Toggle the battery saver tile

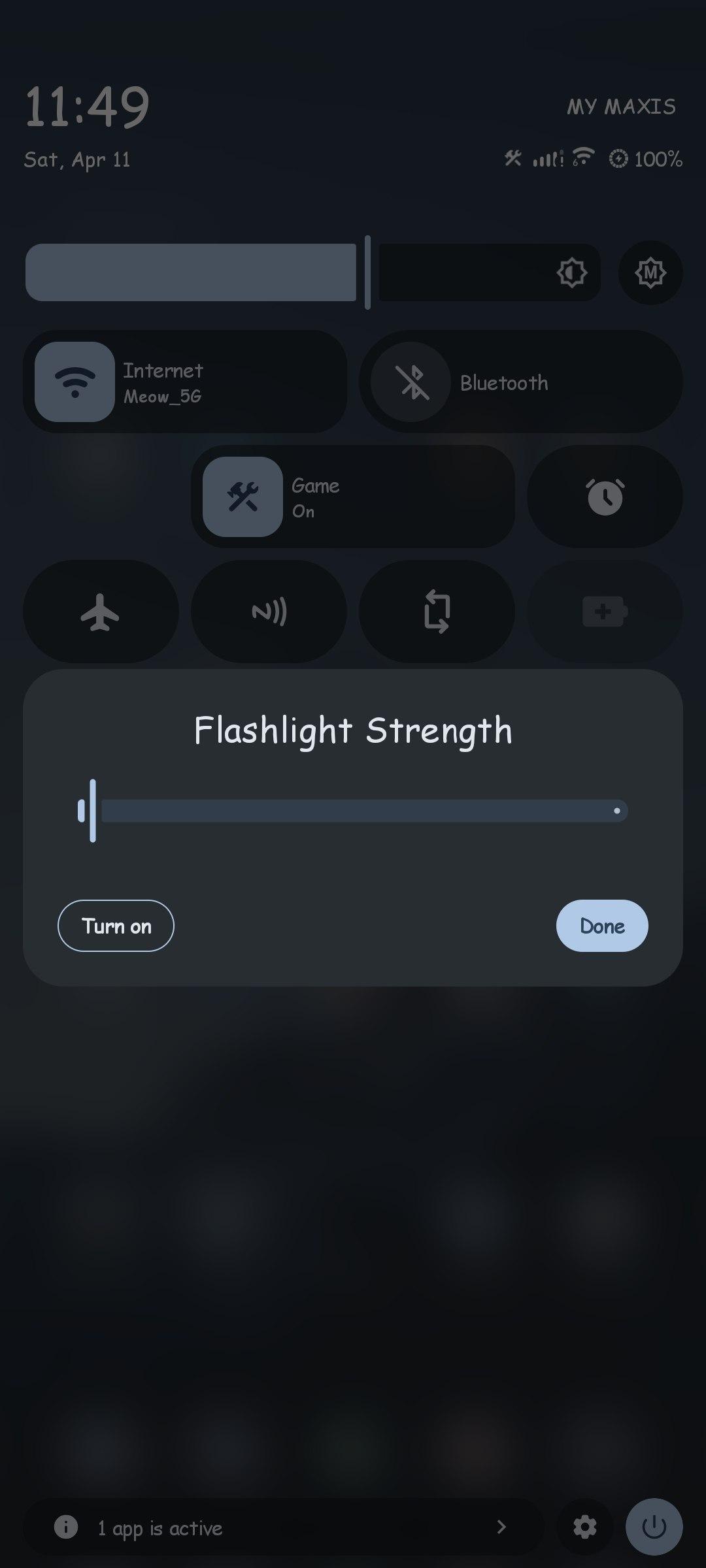point(605,612)
